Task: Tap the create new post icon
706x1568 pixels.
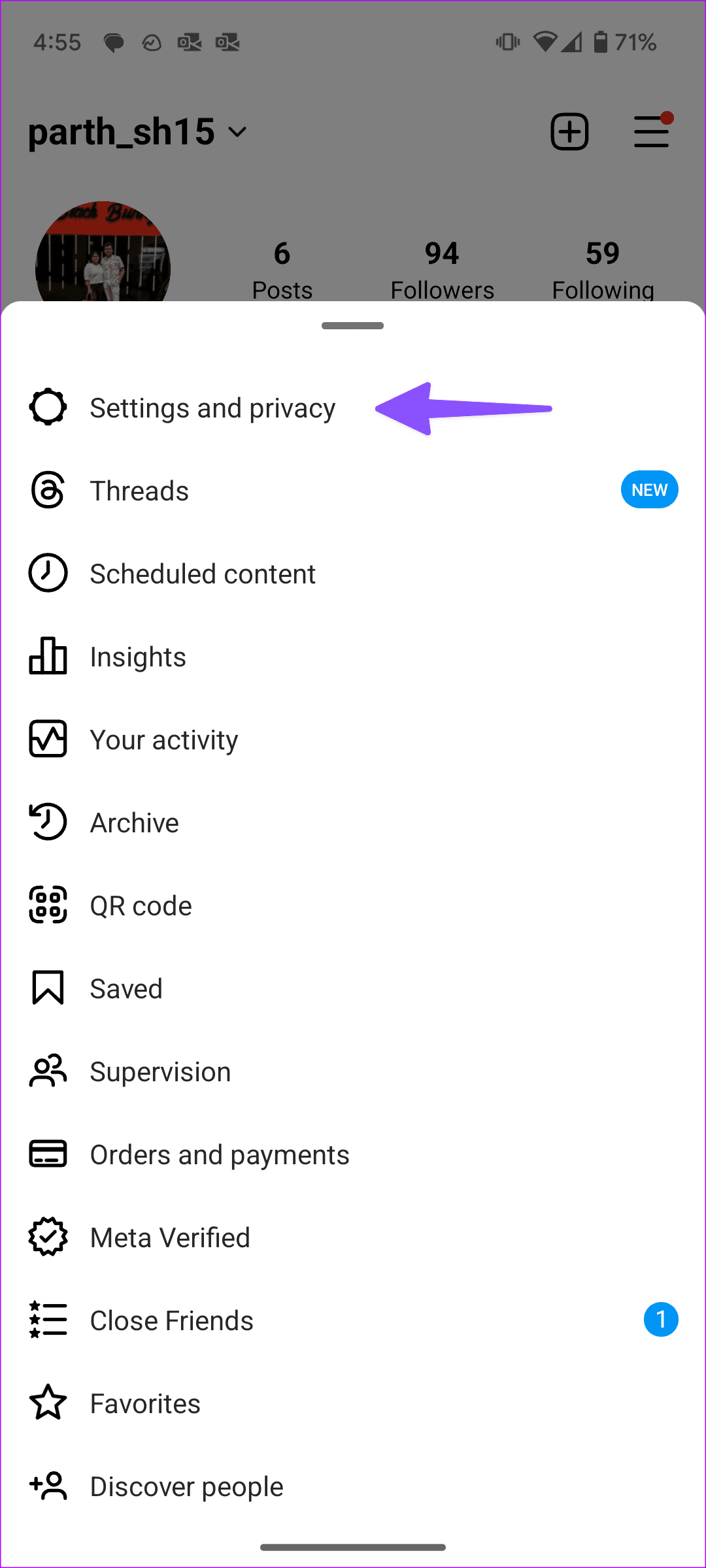Action: coord(569,131)
